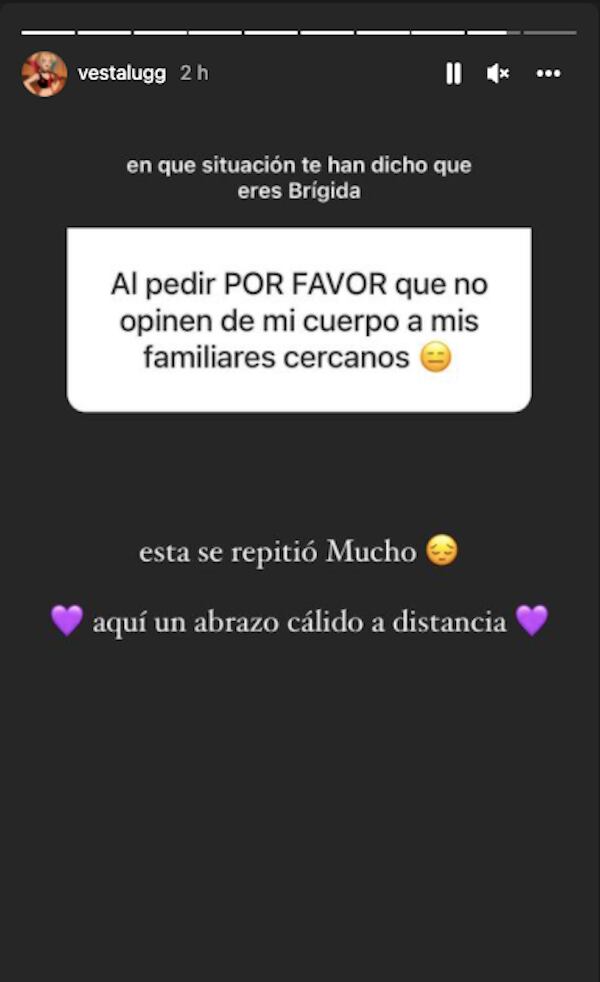Open the three-dot options menu
Image resolution: width=600 pixels, height=982 pixels.
click(x=548, y=73)
